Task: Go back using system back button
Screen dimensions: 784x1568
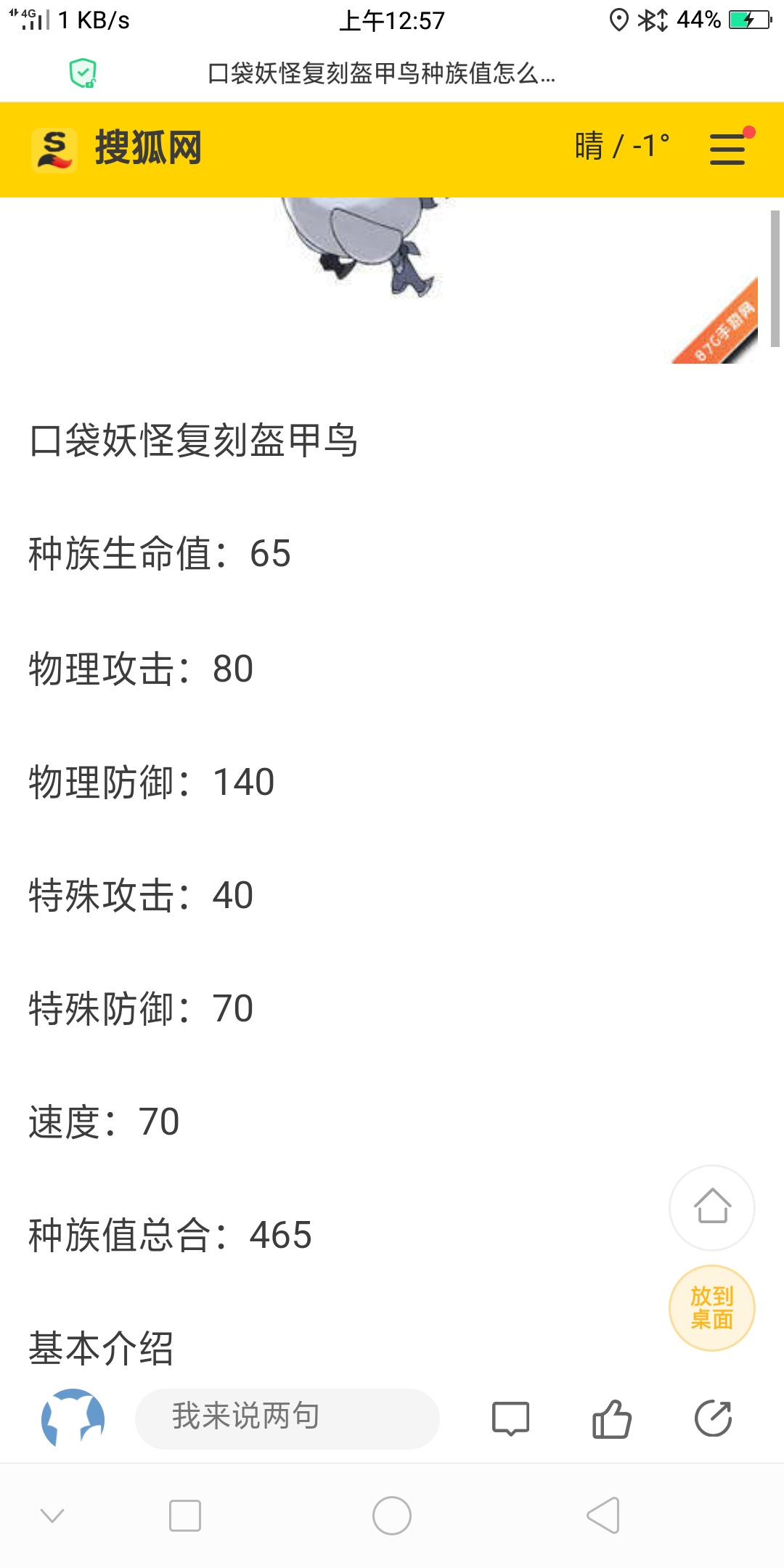Action: coord(603,1516)
